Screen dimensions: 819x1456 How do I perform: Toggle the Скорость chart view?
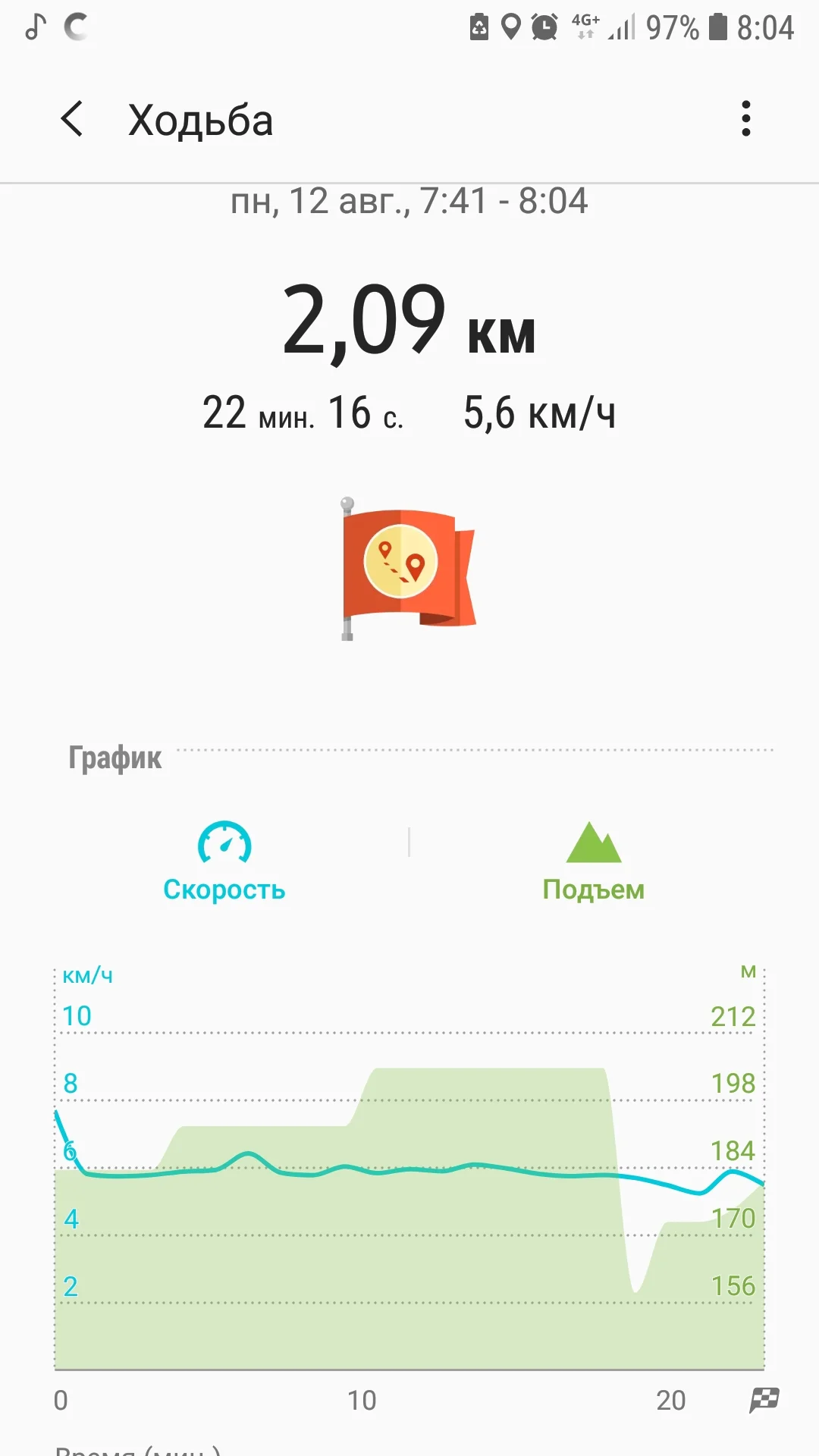coord(224,864)
